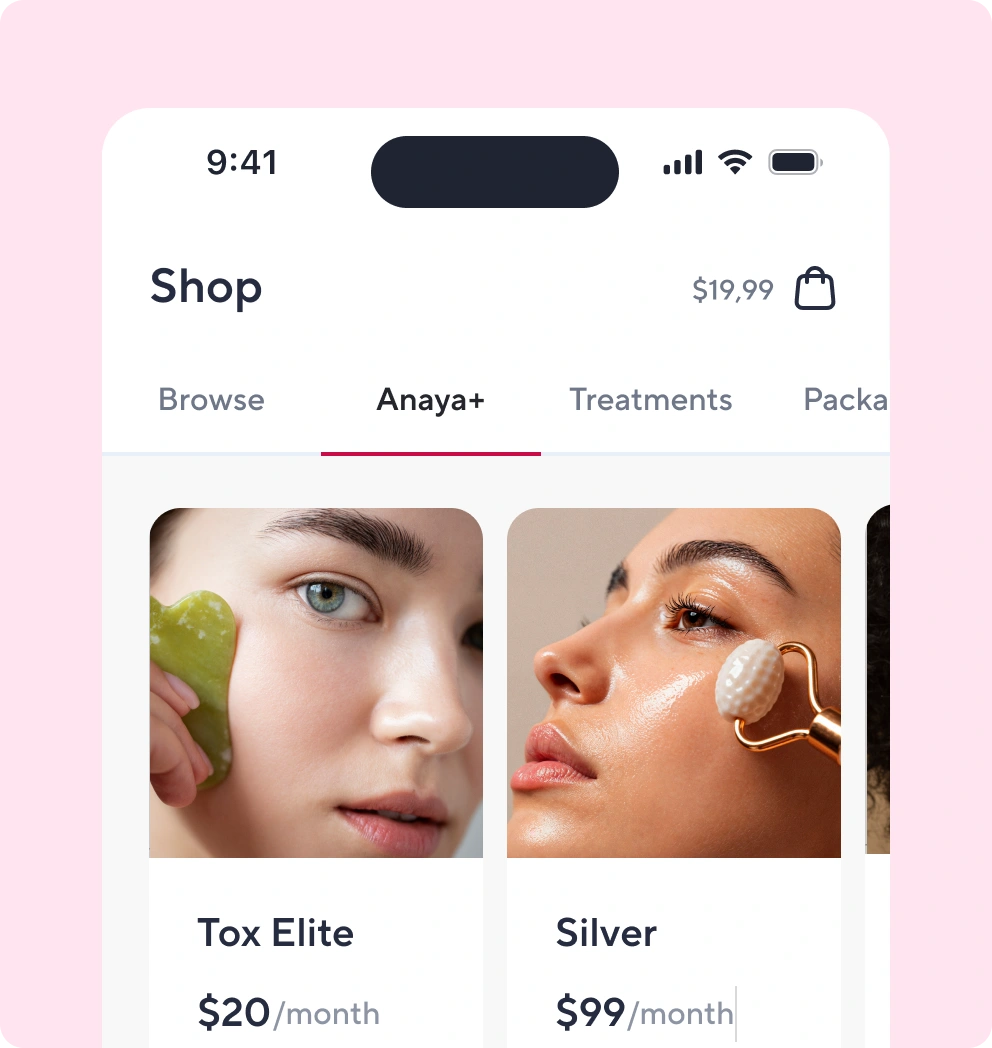992x1048 pixels.
Task: Switch to the Browse tab
Action: pos(211,400)
